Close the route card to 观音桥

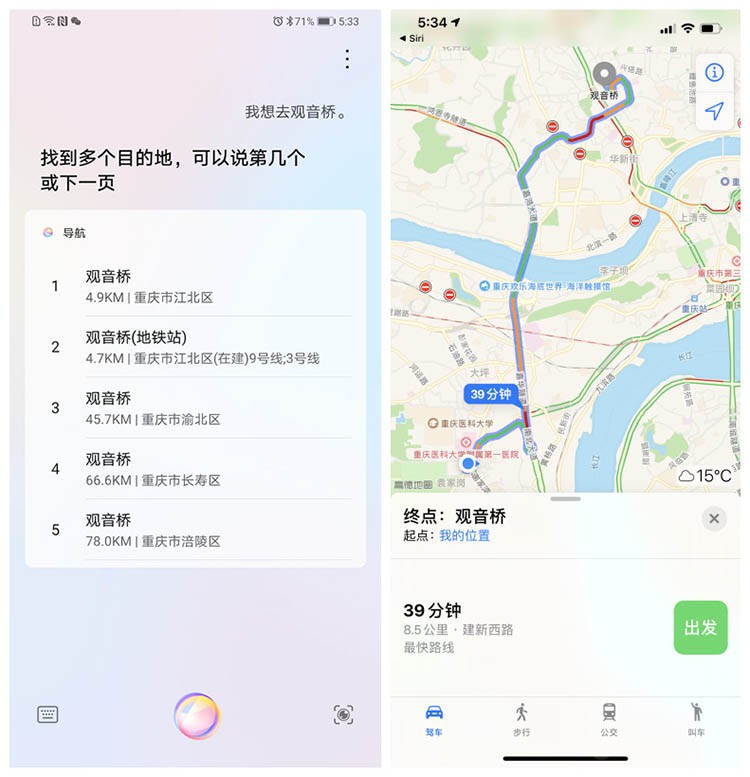(x=713, y=518)
